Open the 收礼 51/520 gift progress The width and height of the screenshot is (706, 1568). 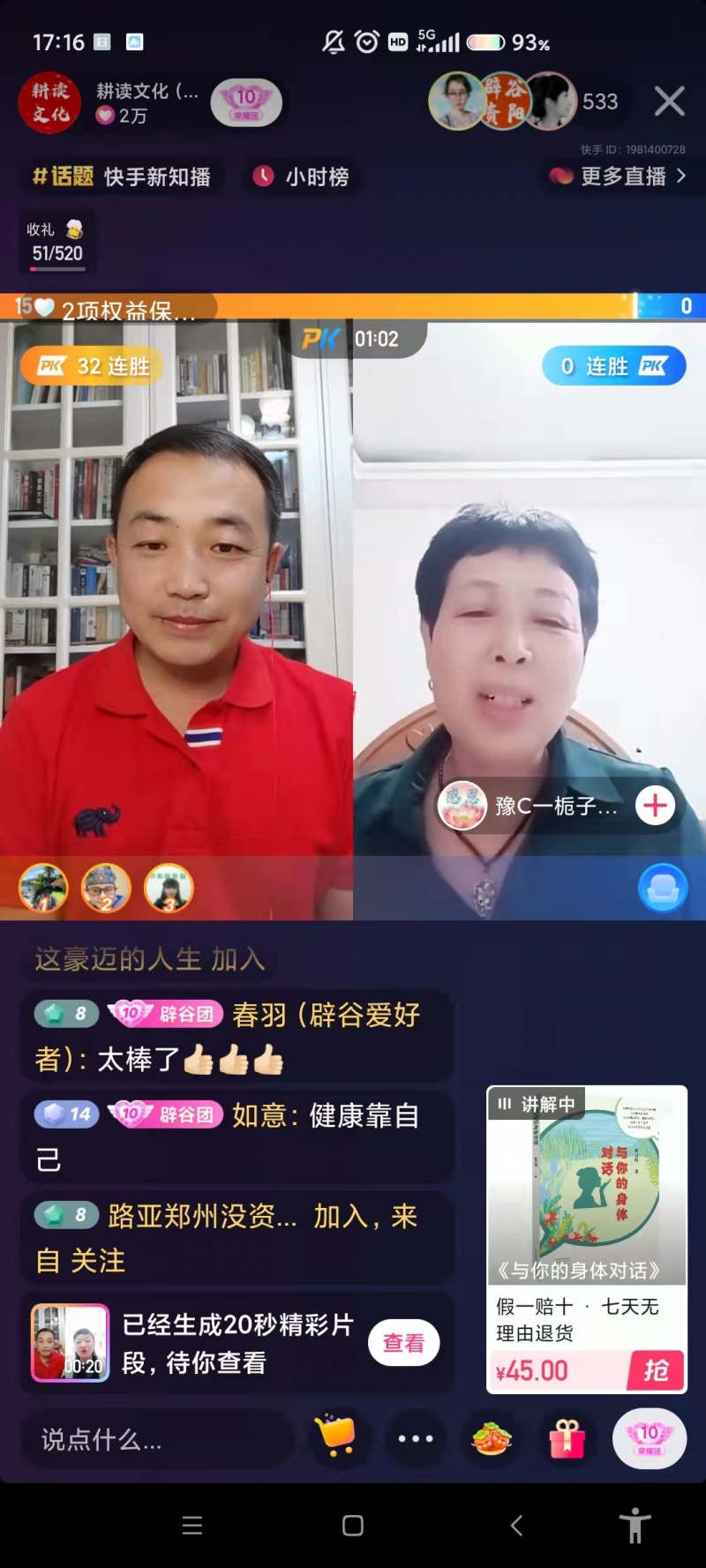point(56,242)
